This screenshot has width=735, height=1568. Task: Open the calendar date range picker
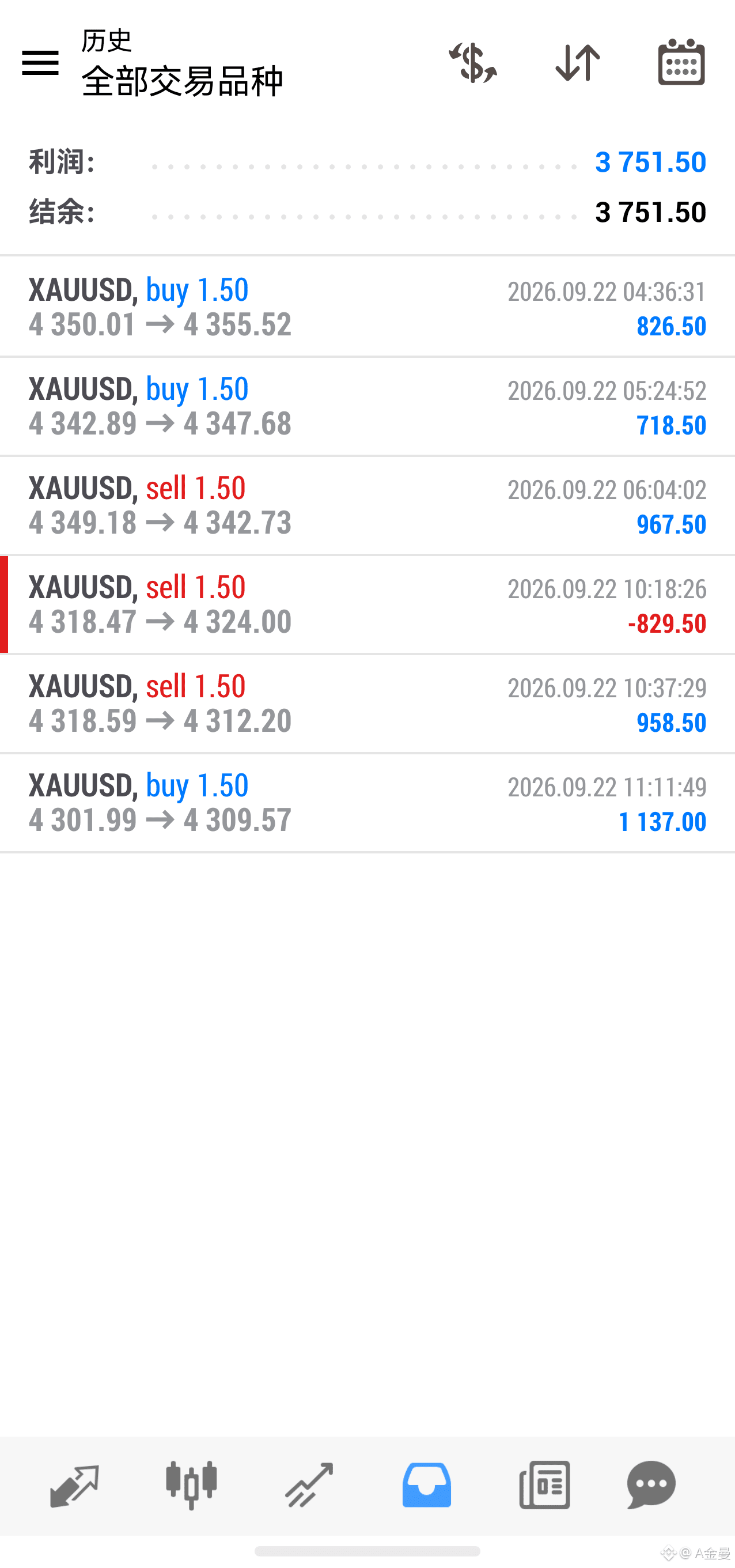(x=681, y=62)
